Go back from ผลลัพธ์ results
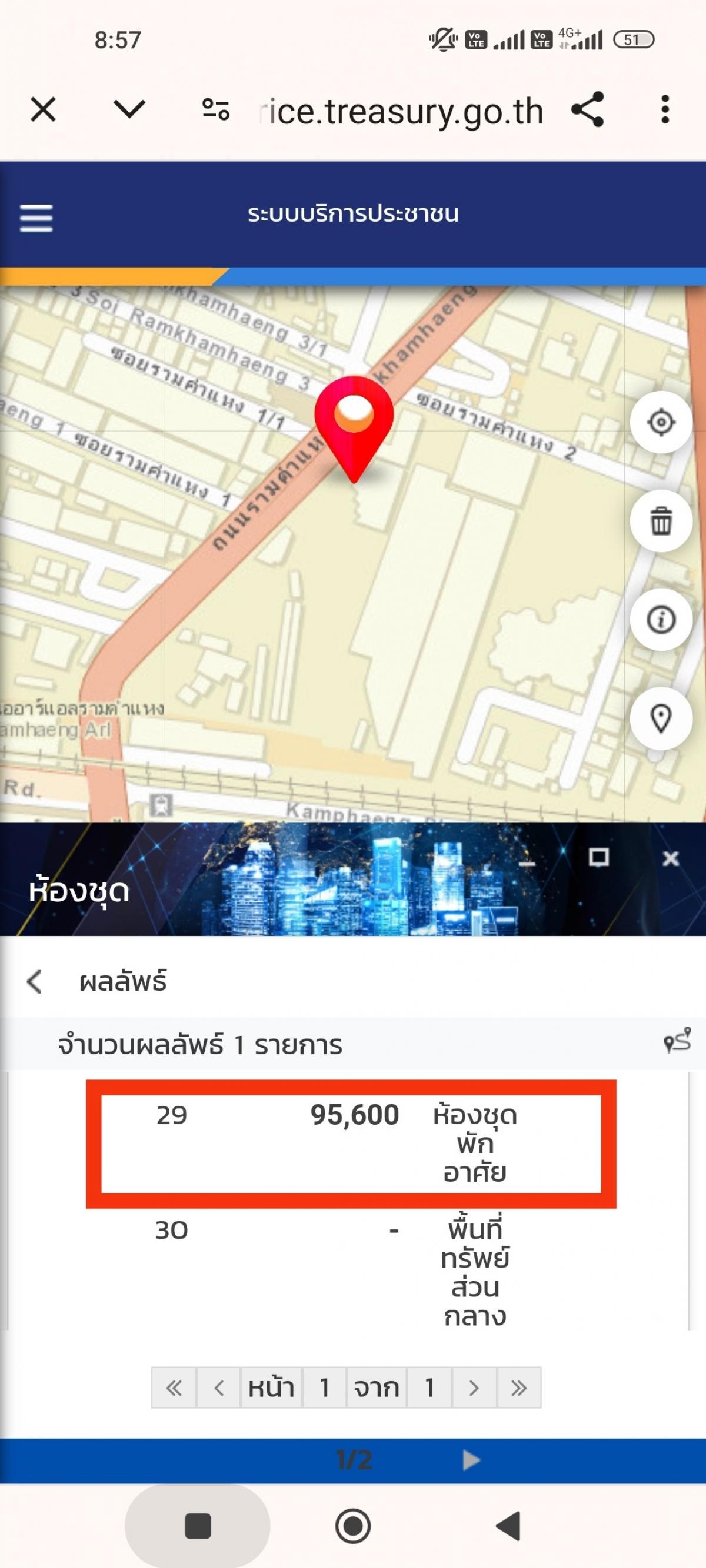The image size is (706, 1568). tap(35, 982)
